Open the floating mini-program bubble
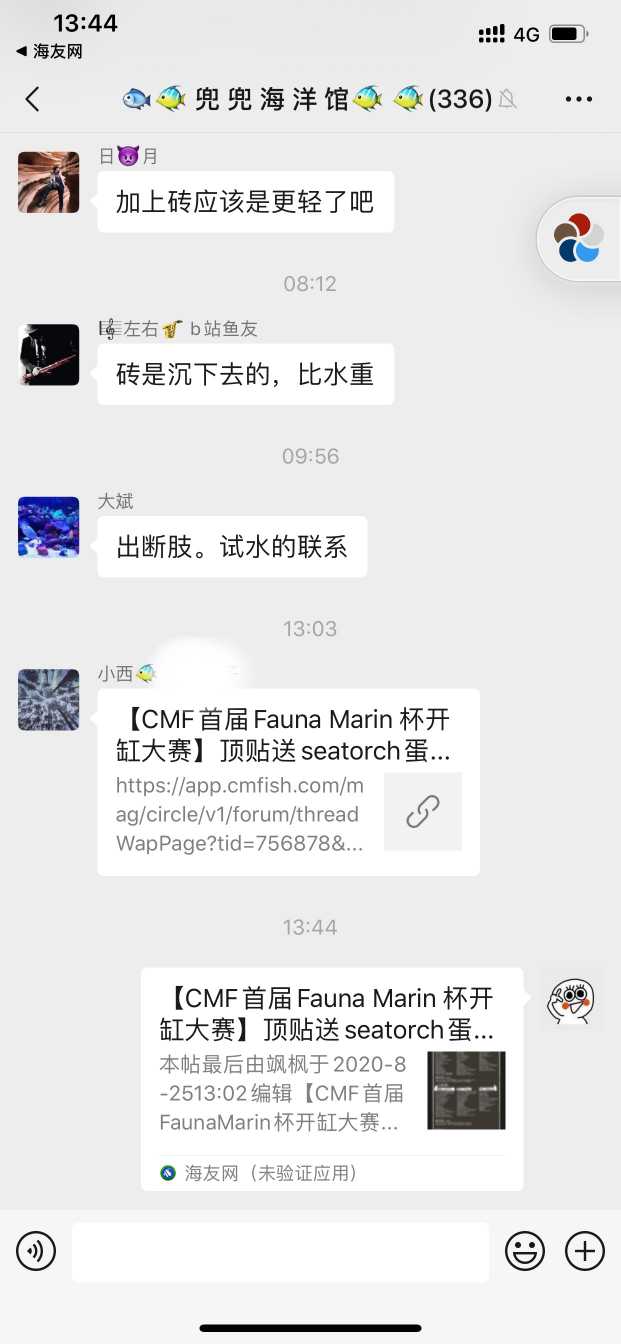This screenshot has height=1344, width=621. point(579,238)
